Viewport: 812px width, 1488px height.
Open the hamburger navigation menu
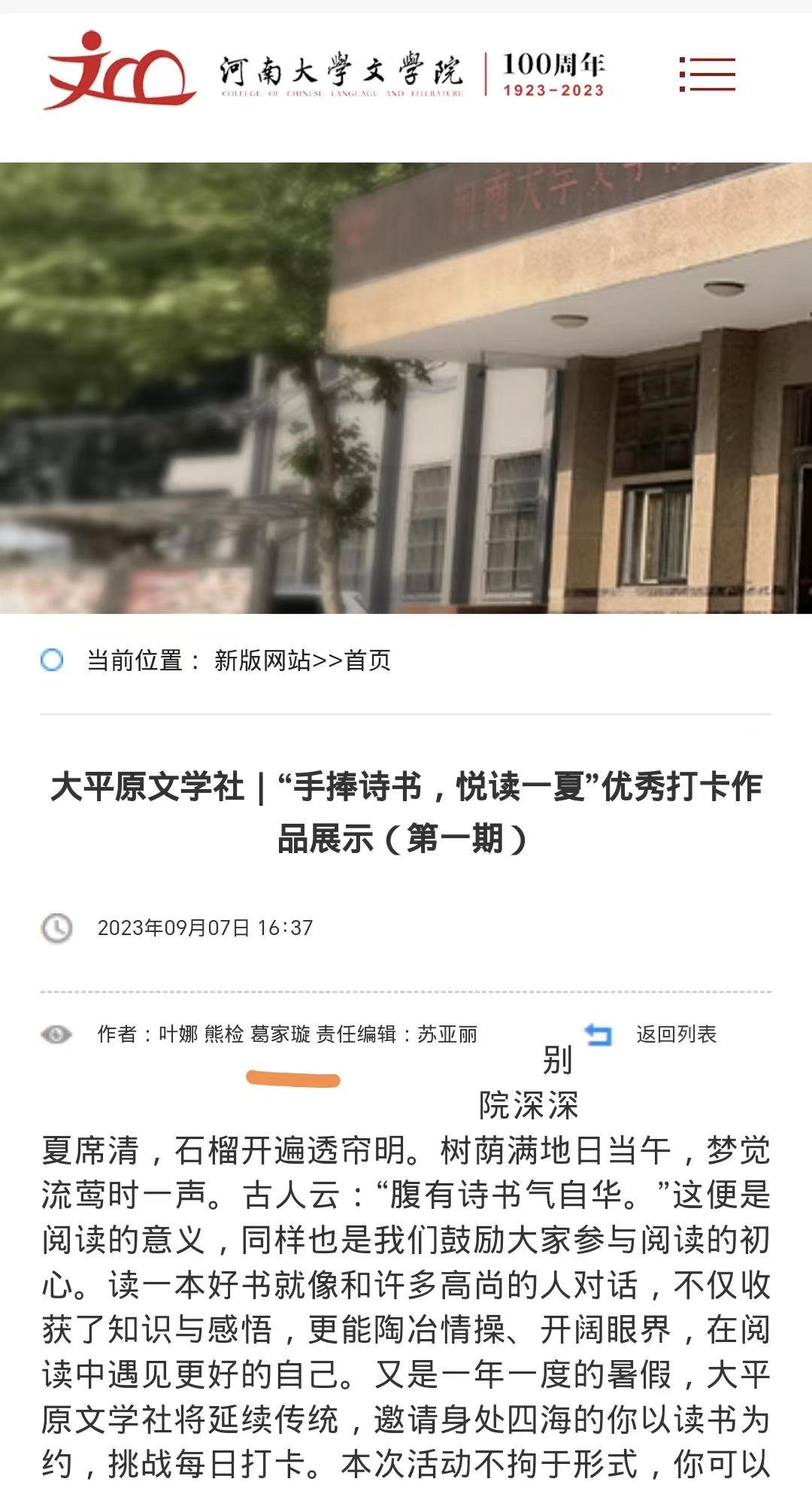(707, 74)
